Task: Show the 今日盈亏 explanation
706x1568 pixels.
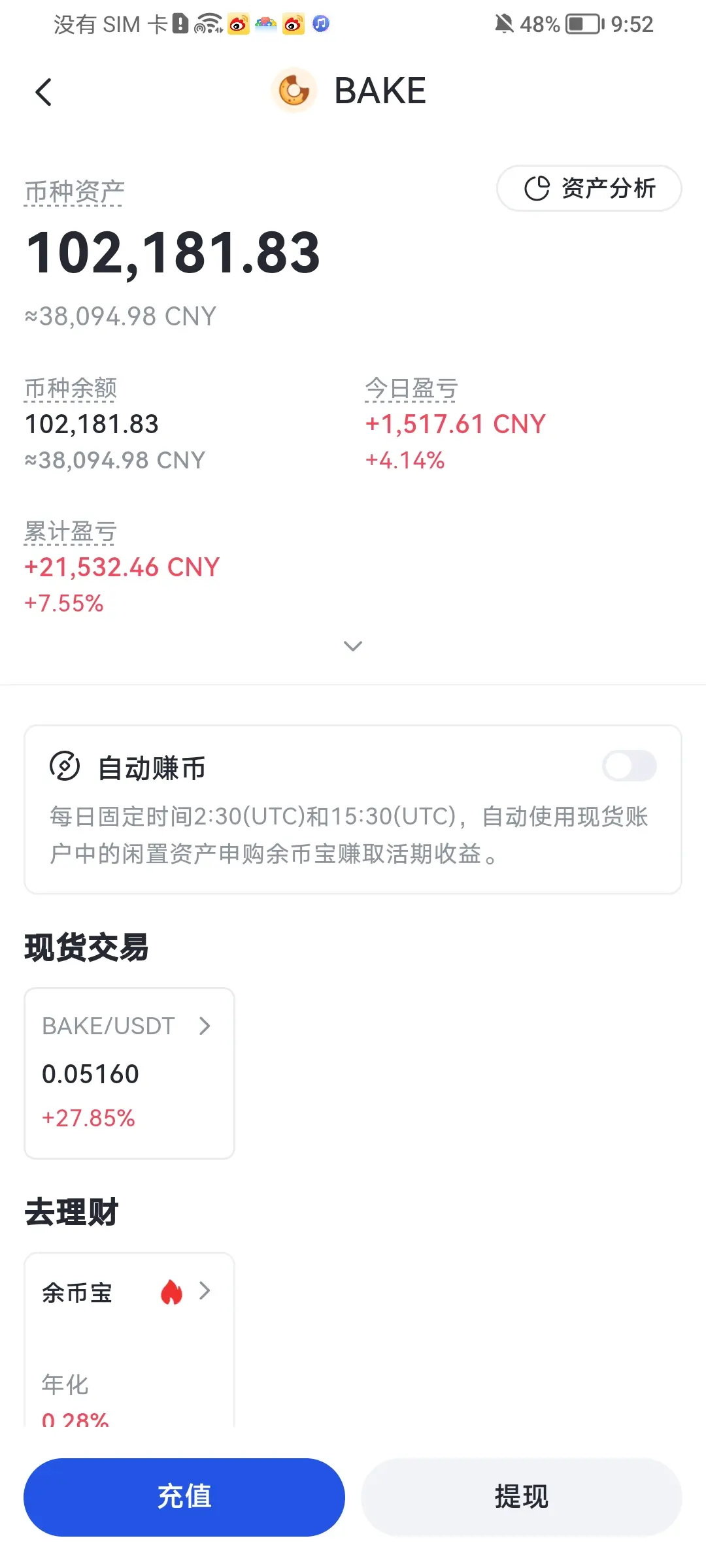Action: click(411, 389)
